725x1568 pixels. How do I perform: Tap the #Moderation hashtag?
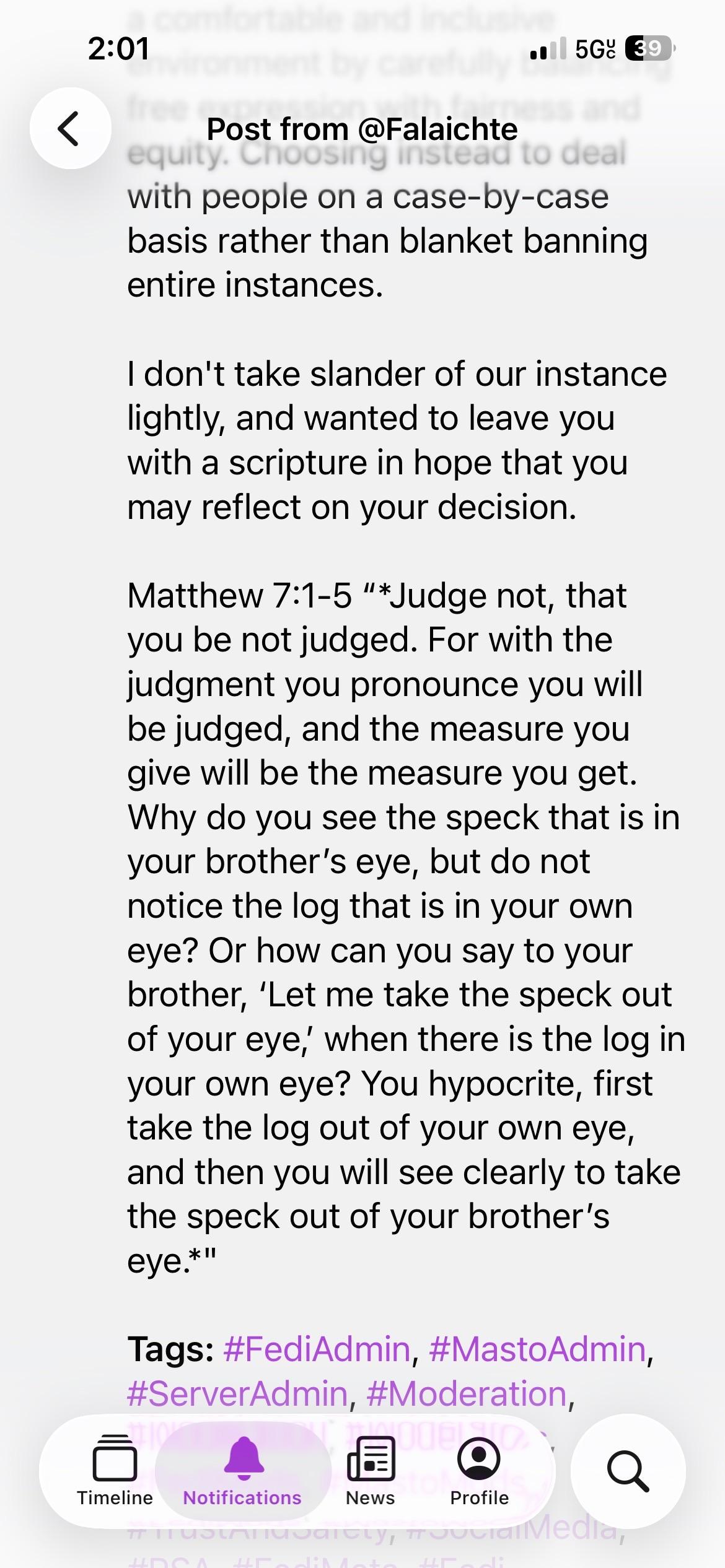point(467,1393)
